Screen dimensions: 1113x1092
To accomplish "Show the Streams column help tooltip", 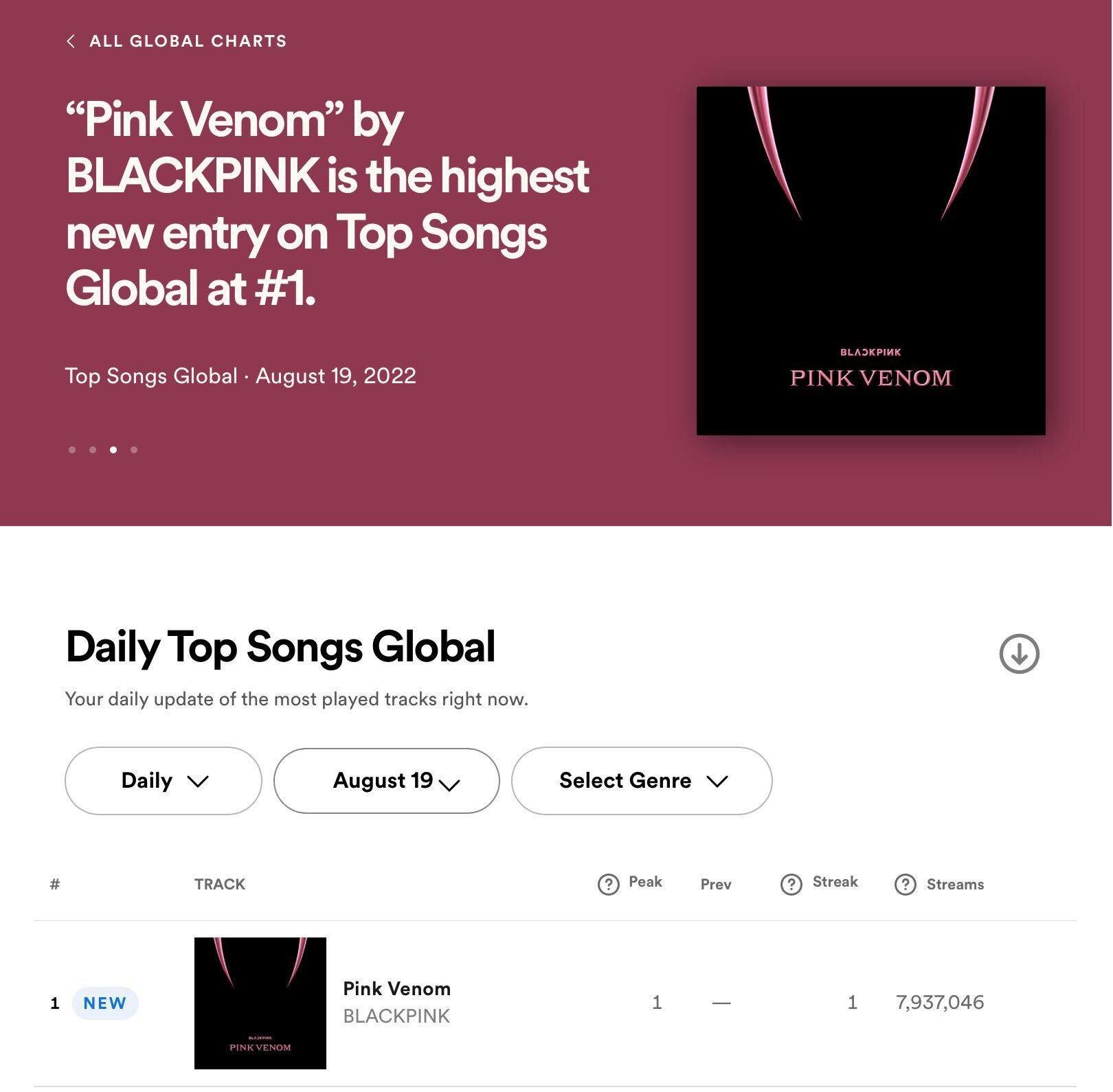I will point(906,885).
